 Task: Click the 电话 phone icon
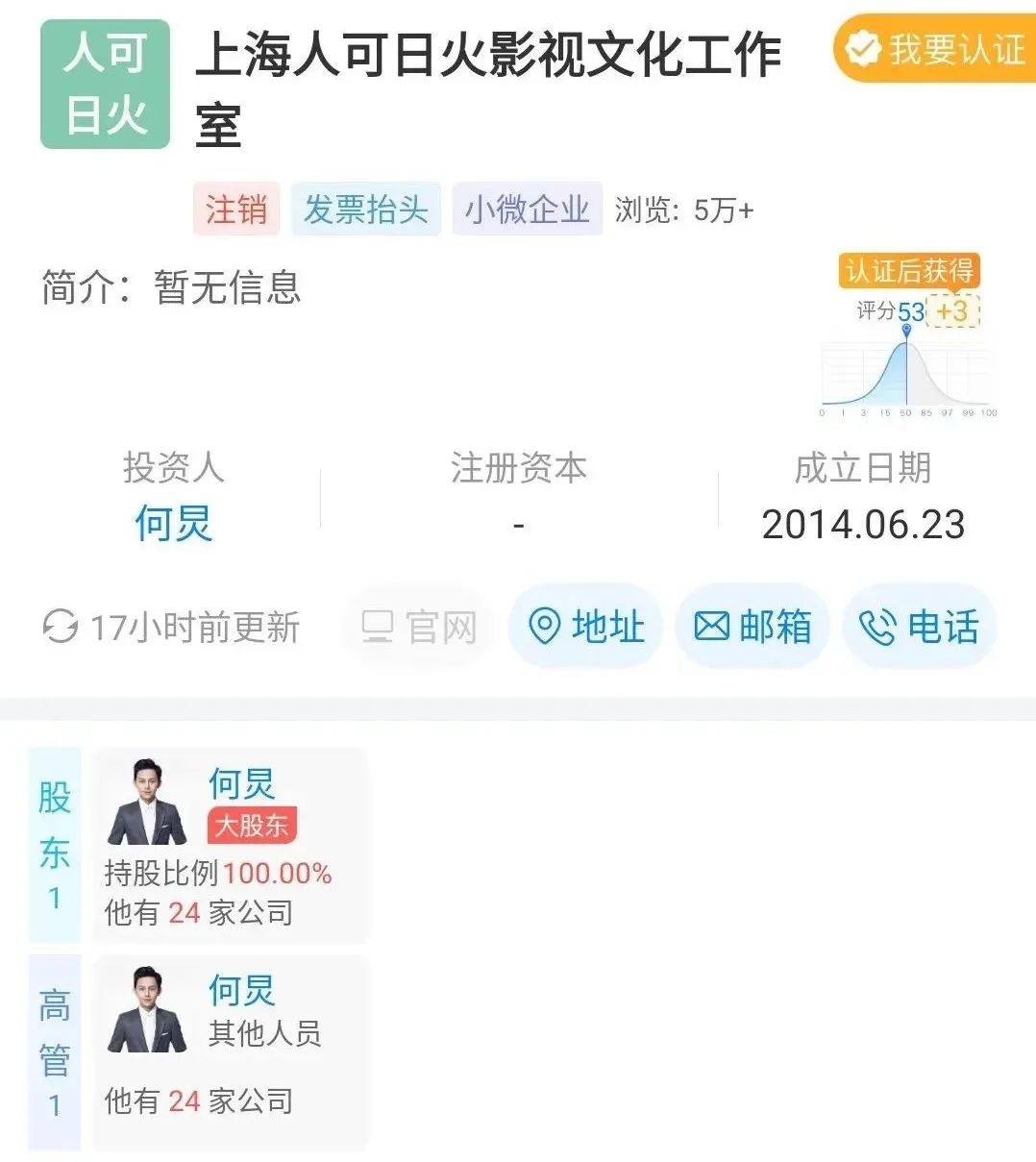coord(876,627)
